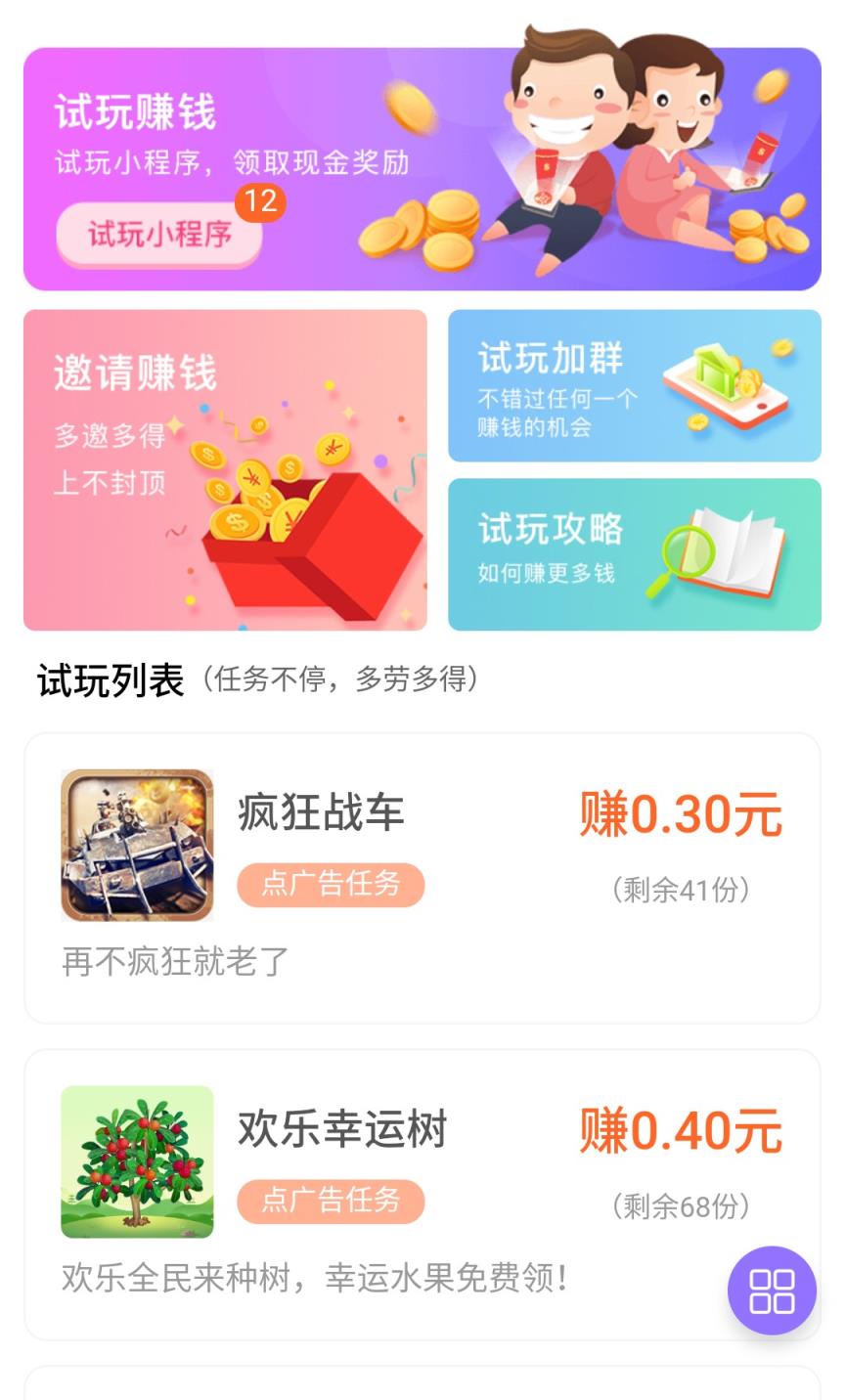This screenshot has height=1400, width=845.
Task: Tap 赚0.40元 reward for 欢乐幸运树
Action: point(682,1130)
